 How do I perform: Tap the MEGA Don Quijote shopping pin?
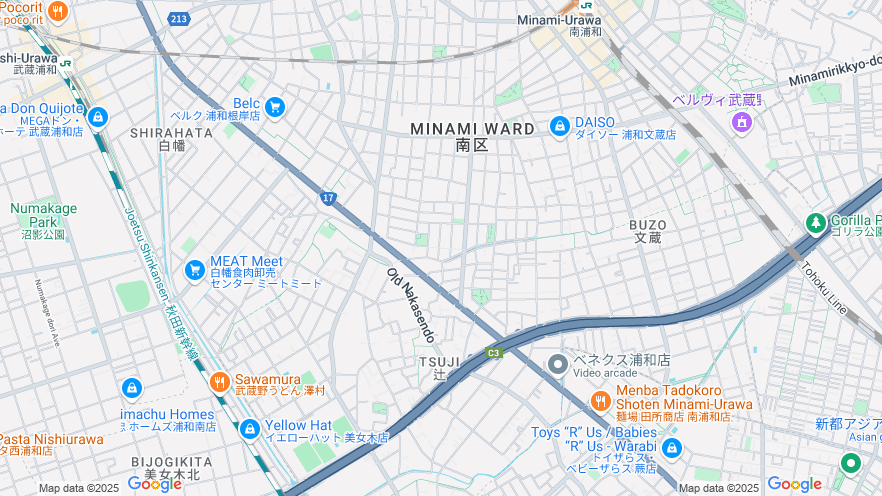[x=97, y=118]
